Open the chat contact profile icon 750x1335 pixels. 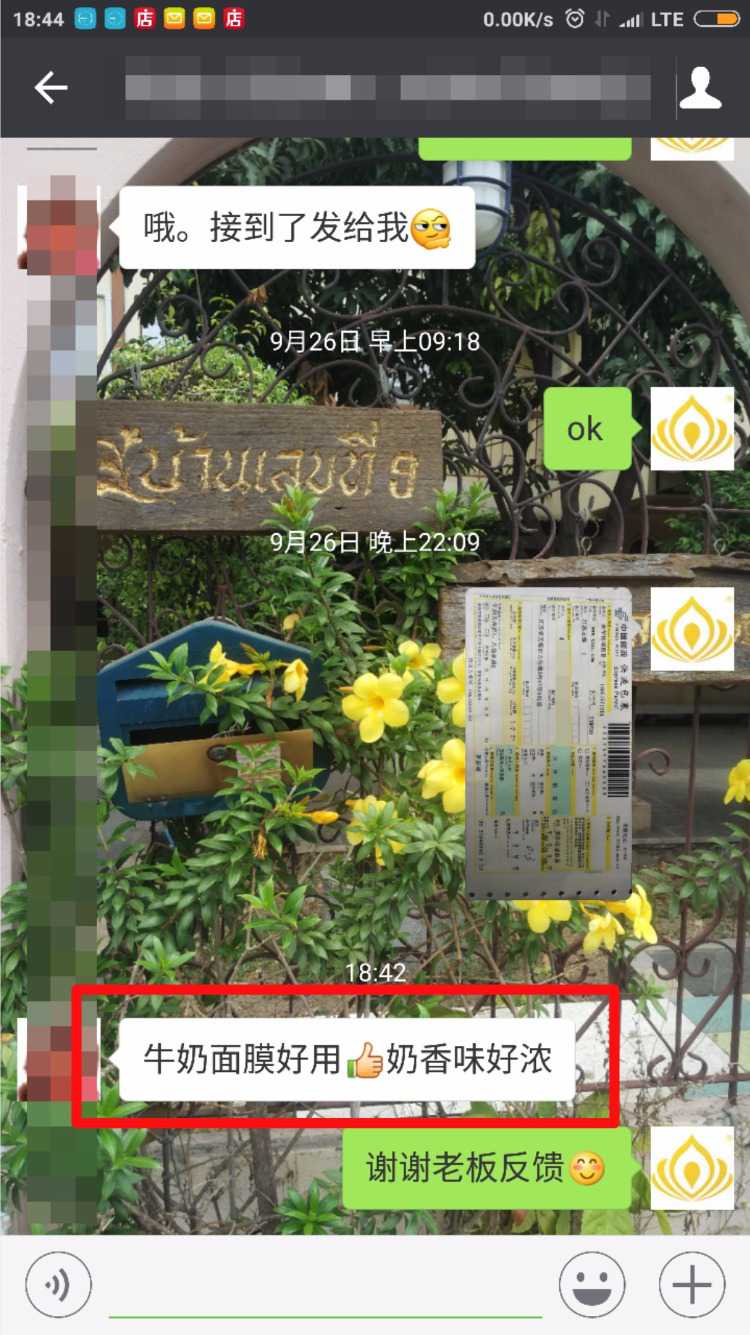[x=700, y=88]
